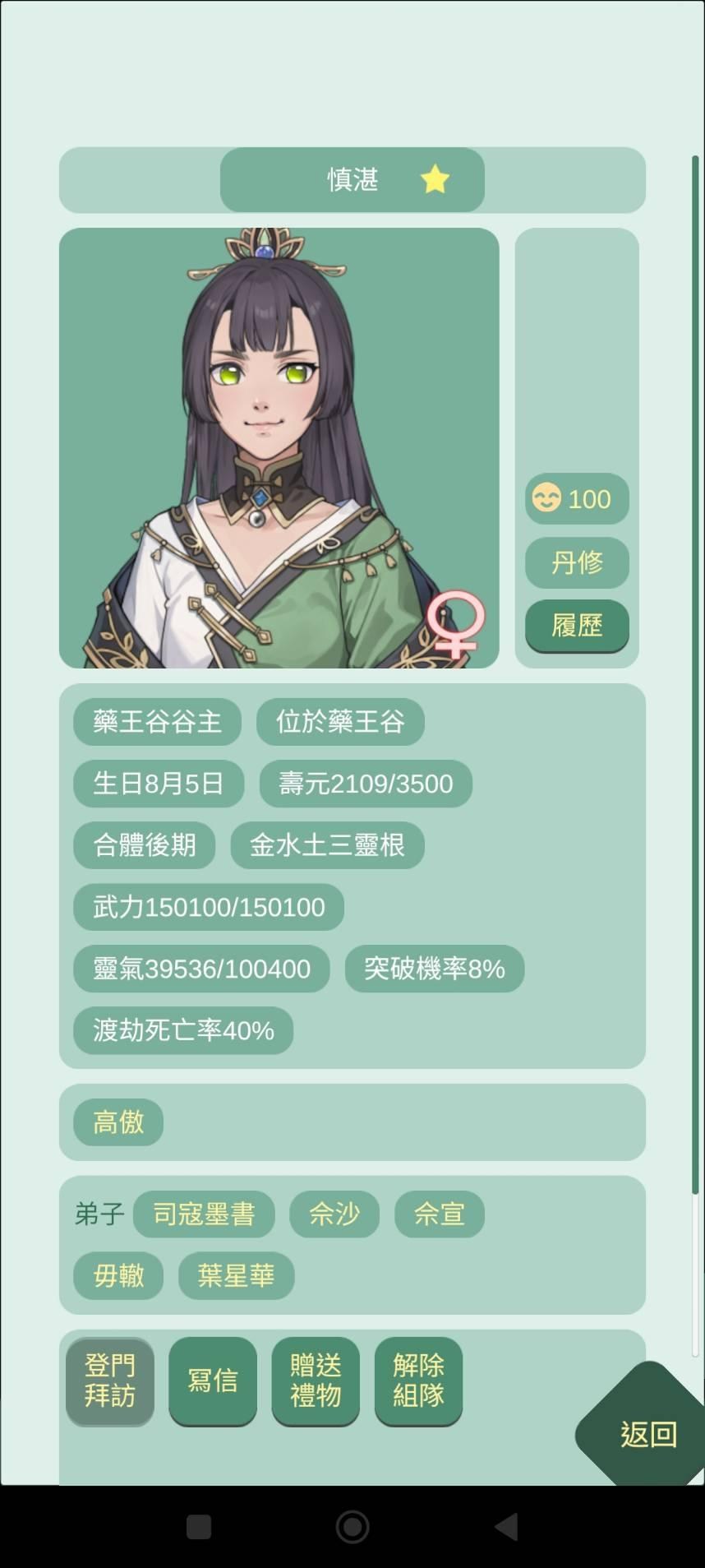
Task: Tap the 位於藥王谷 location chip
Action: point(340,722)
